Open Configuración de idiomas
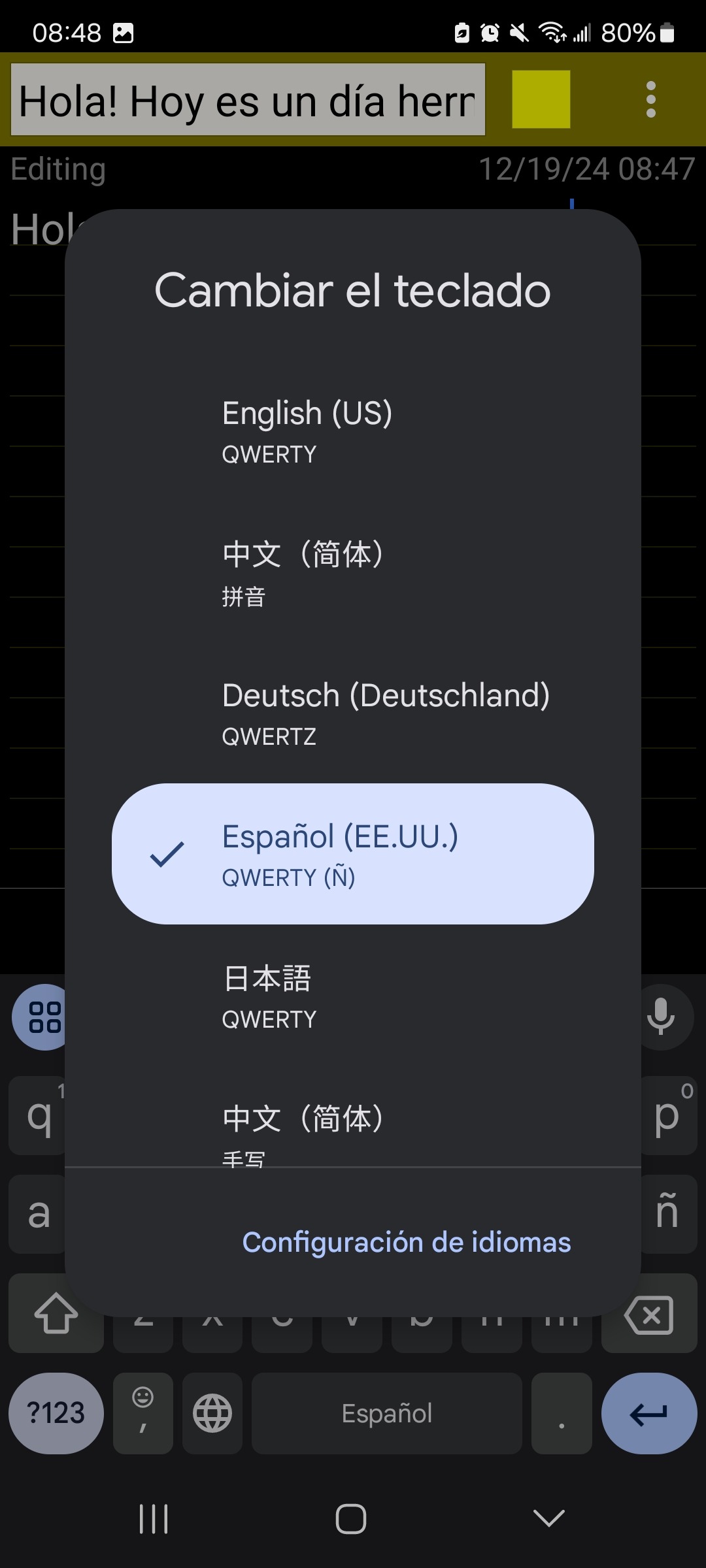 (x=406, y=1242)
